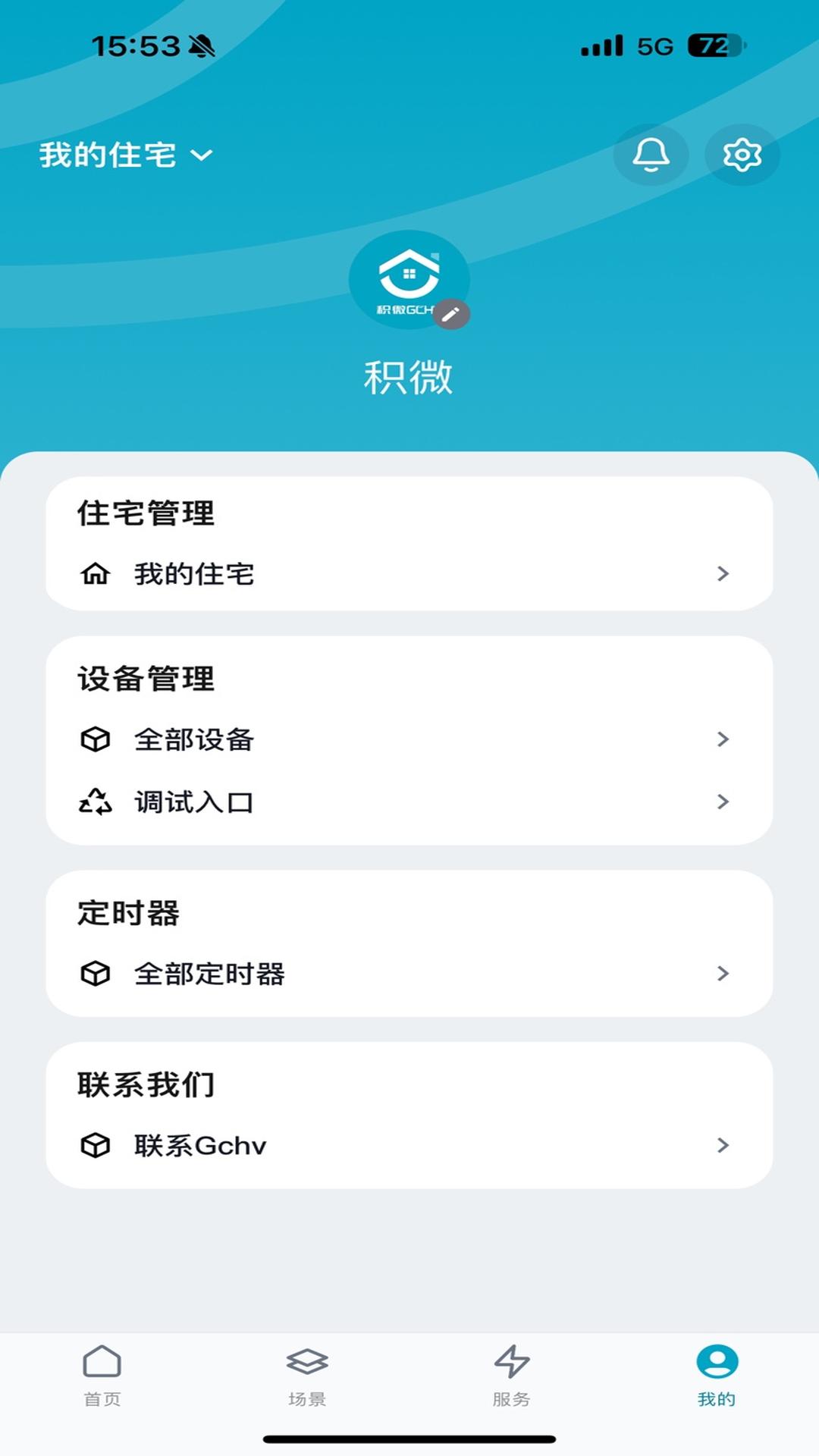Open the settings gear icon

pyautogui.click(x=741, y=155)
